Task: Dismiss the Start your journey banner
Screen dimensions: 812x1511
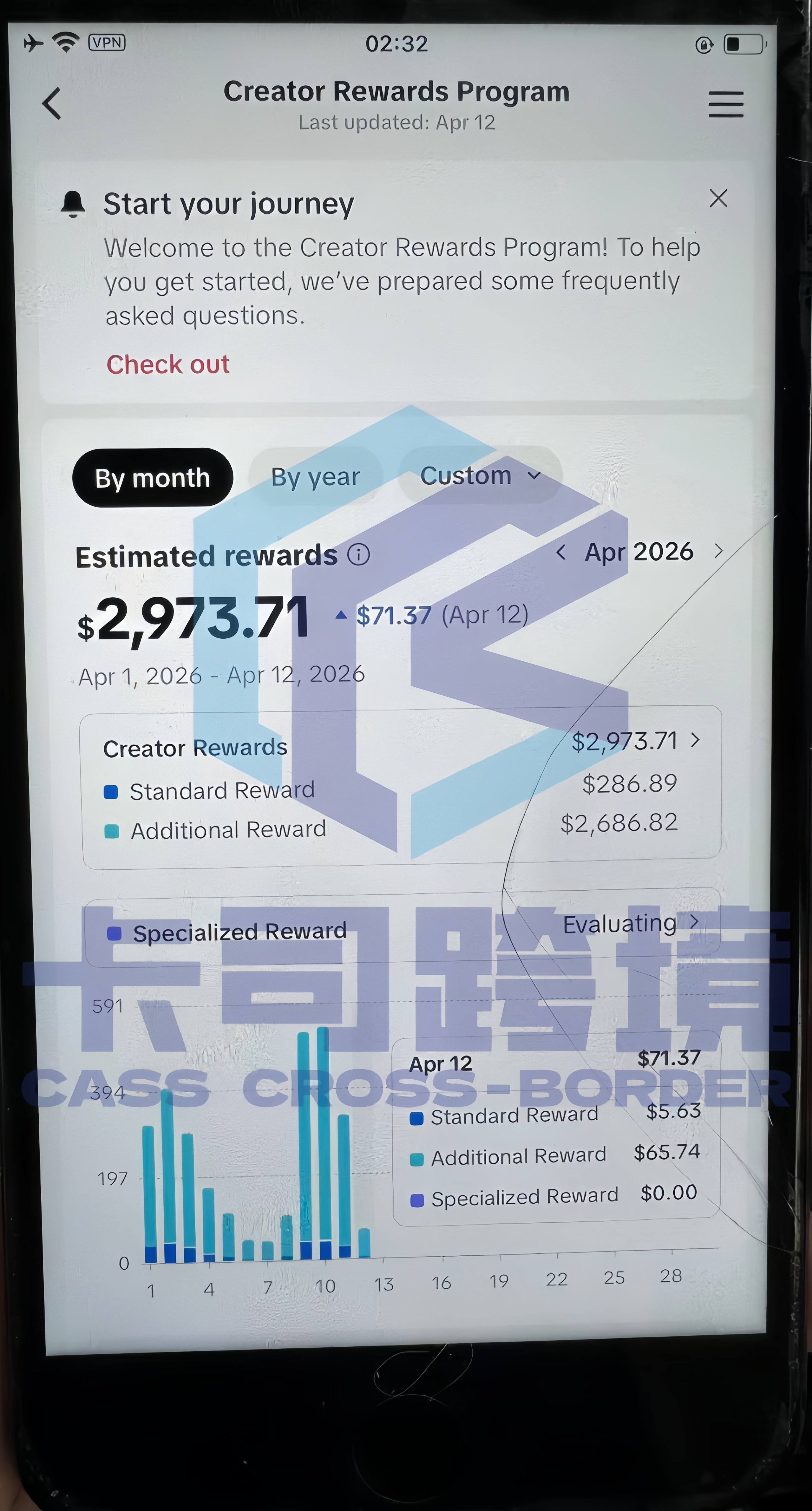Action: point(718,198)
